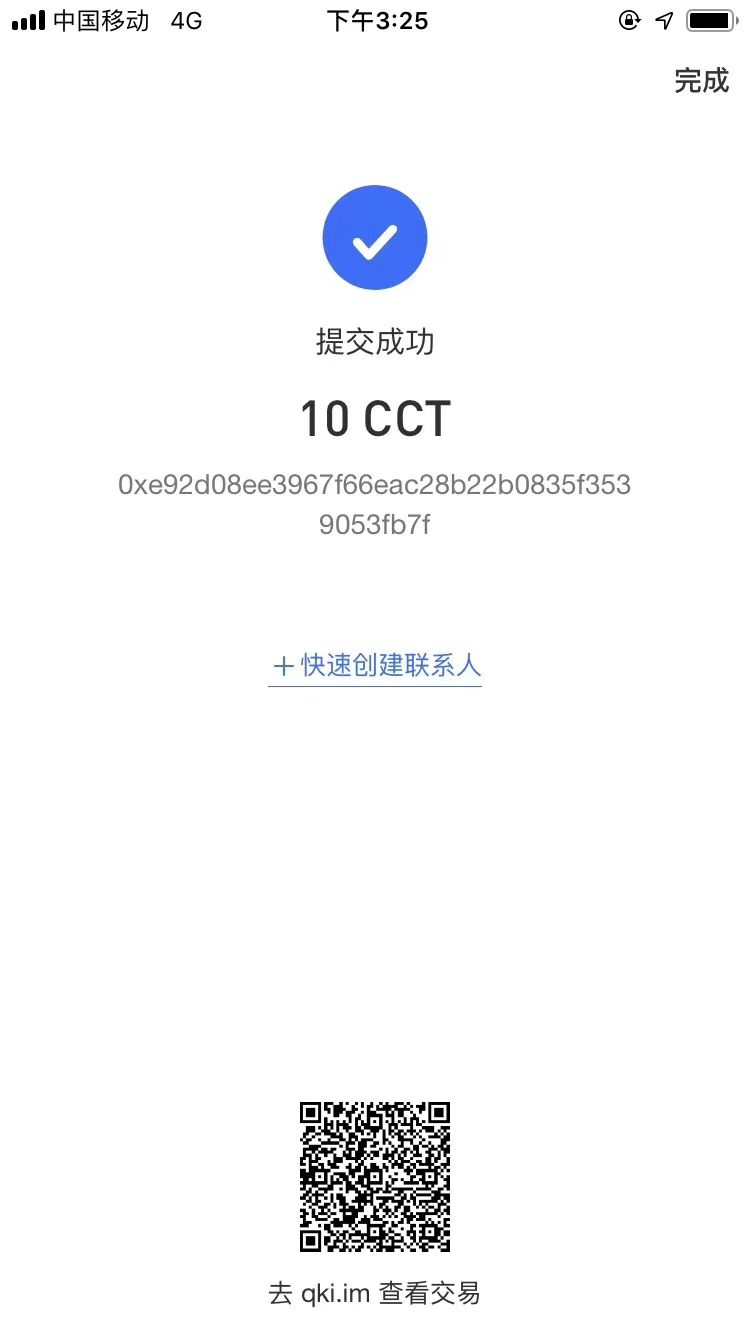Screen dimensions: 750x1334
Task: Tap the 完成 button to finish
Action: 703,80
